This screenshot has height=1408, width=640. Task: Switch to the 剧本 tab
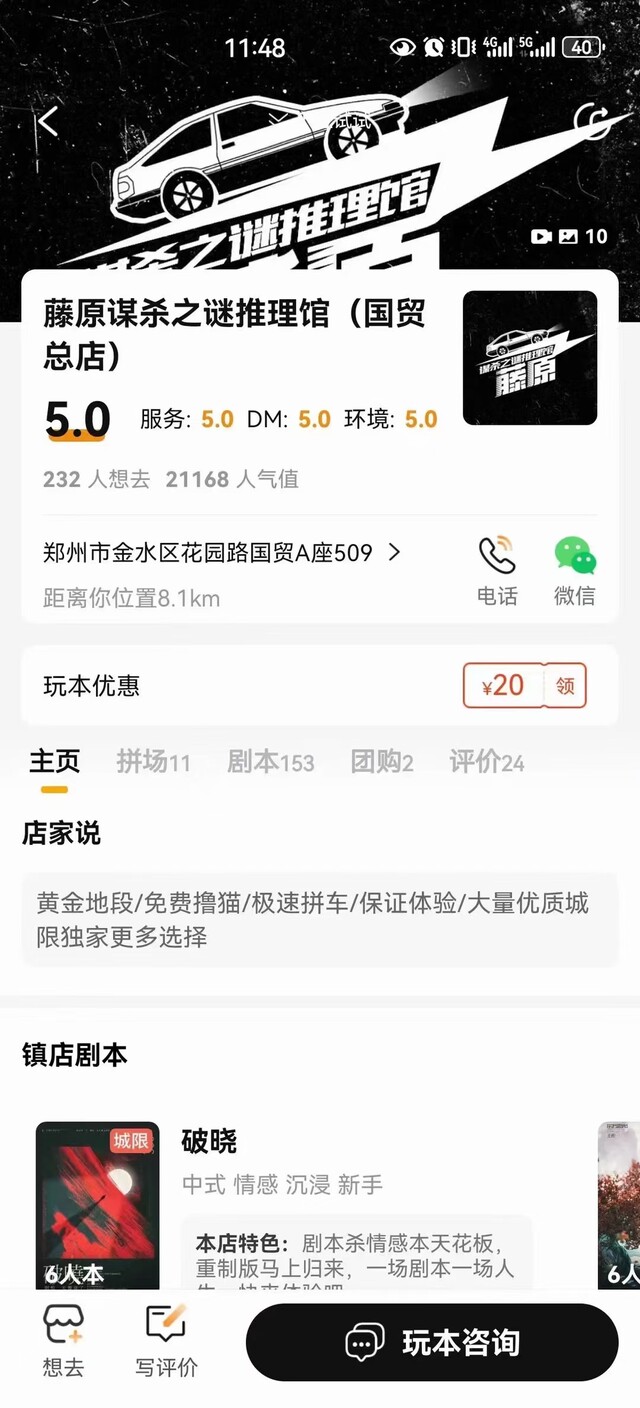(x=270, y=762)
